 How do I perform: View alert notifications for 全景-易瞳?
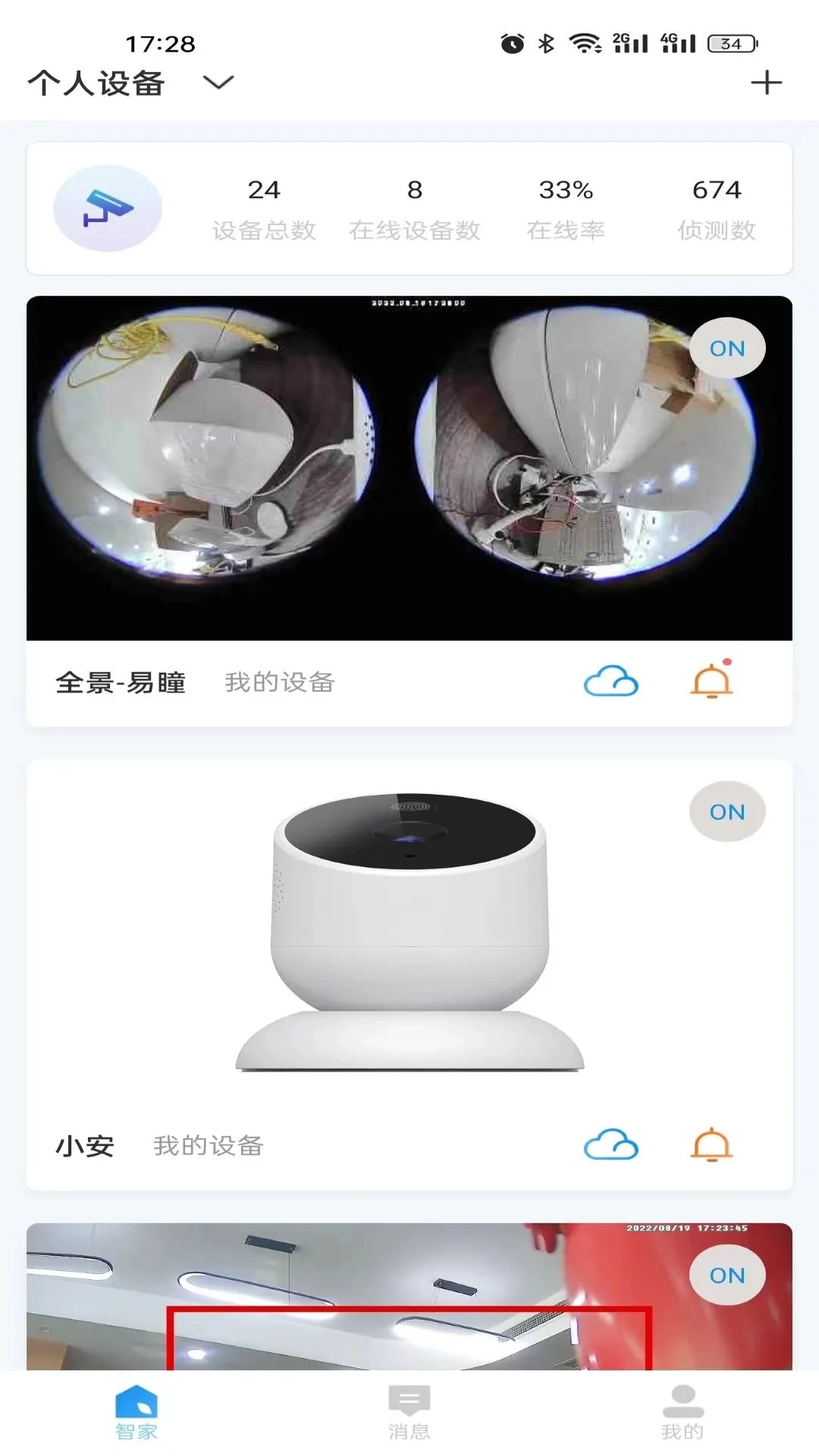[711, 680]
